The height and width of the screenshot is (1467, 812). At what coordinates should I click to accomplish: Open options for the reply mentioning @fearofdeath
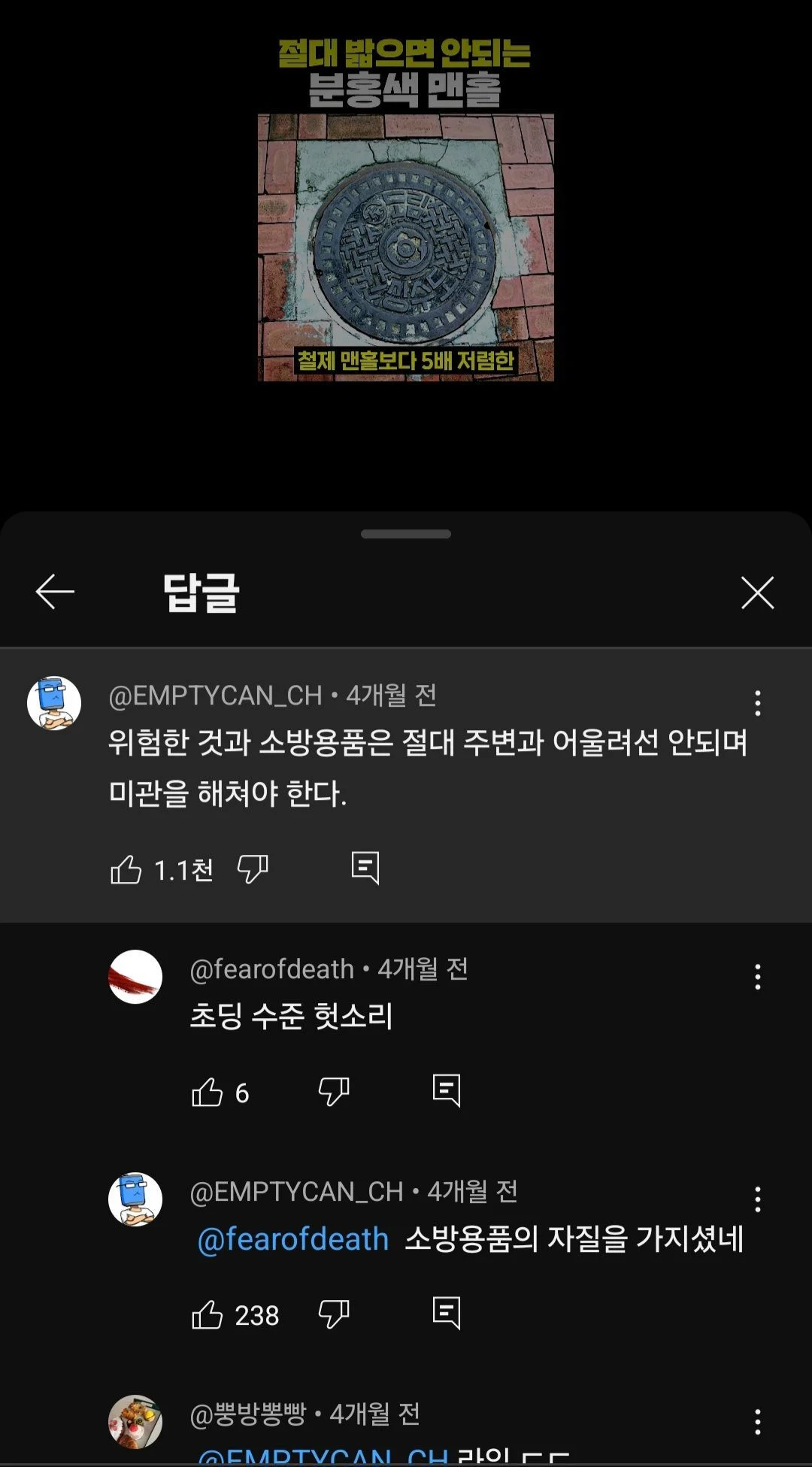click(757, 1199)
